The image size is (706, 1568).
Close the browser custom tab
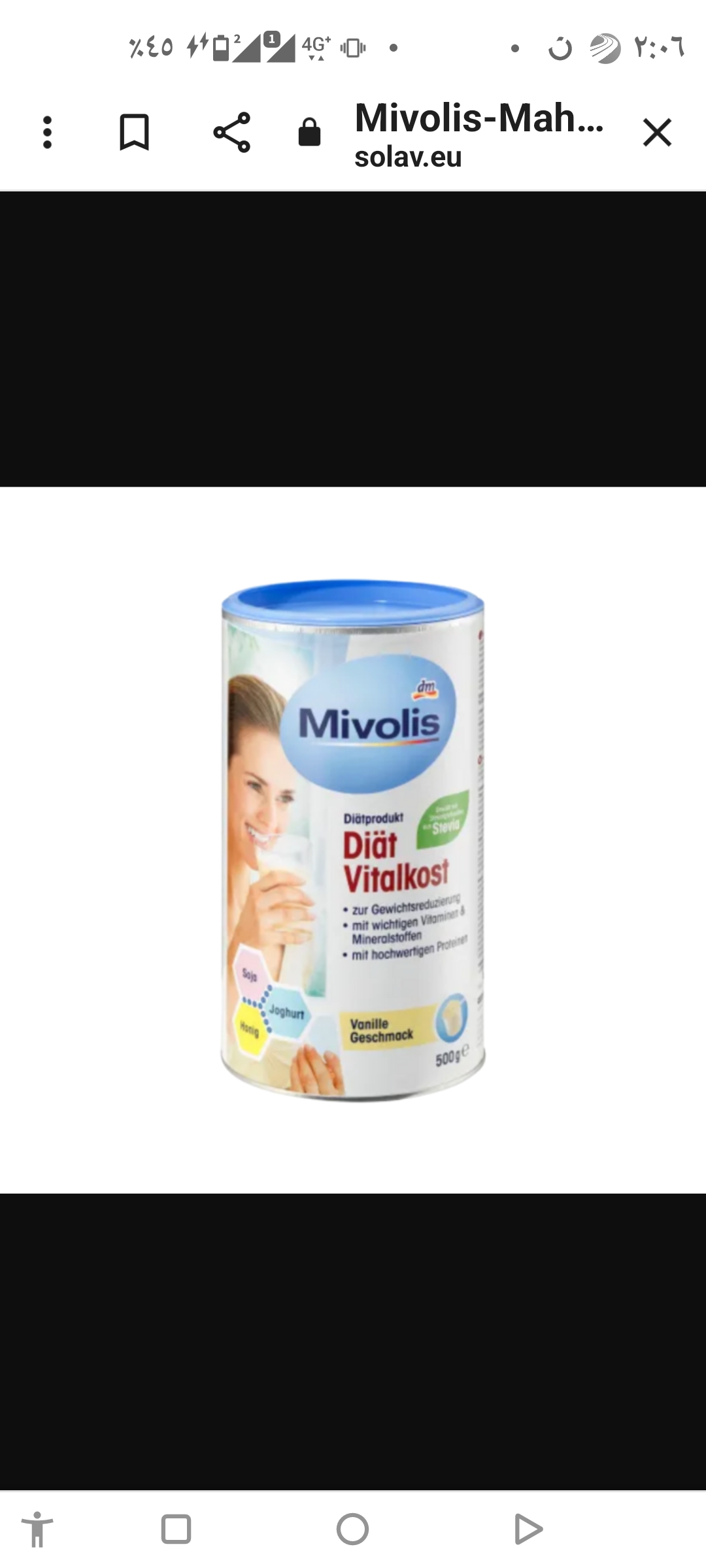tap(657, 133)
